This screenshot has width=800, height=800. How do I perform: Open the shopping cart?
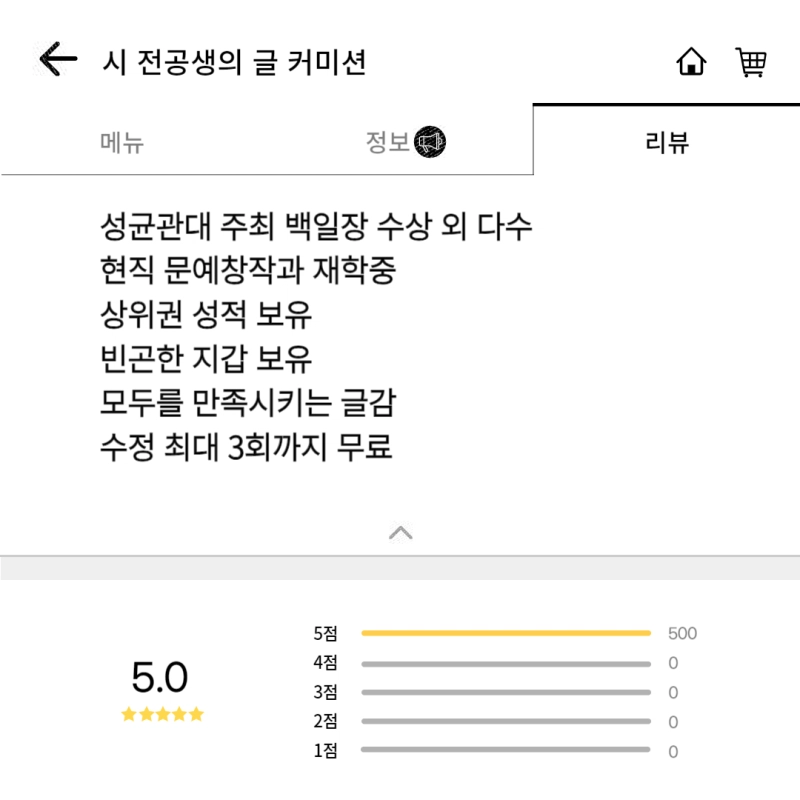pos(751,62)
